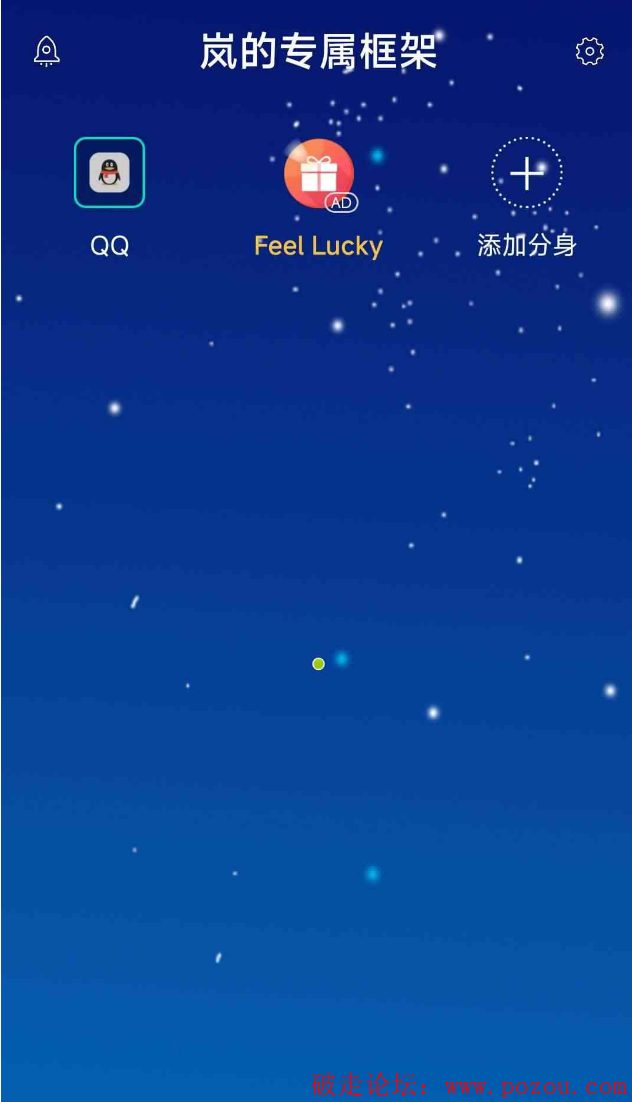Tap the rocket boost icon
Screen dimensions: 632x1102
pyautogui.click(x=47, y=52)
